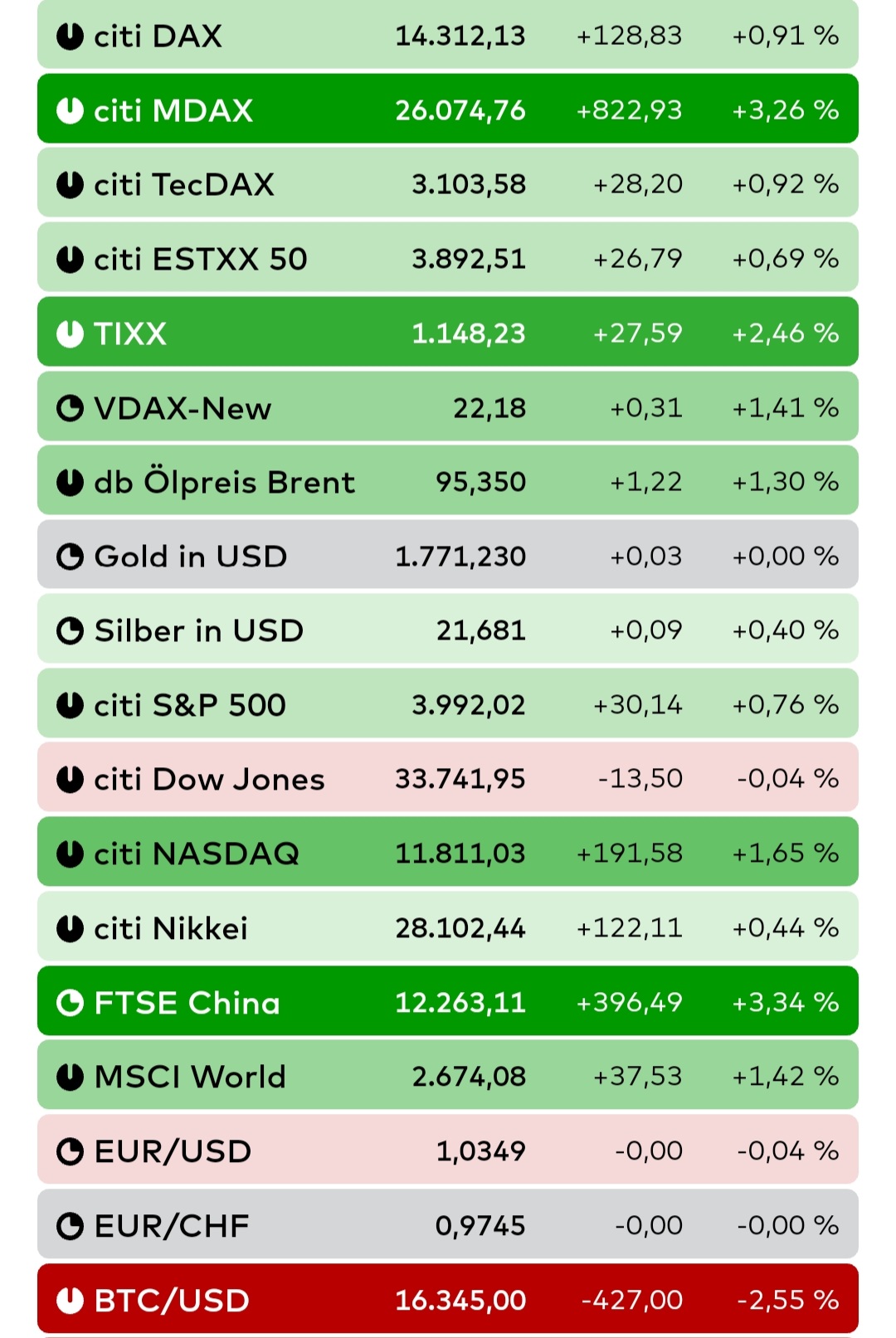This screenshot has height=1338, width=896.
Task: Open FTSE China index
Action: (x=448, y=1002)
